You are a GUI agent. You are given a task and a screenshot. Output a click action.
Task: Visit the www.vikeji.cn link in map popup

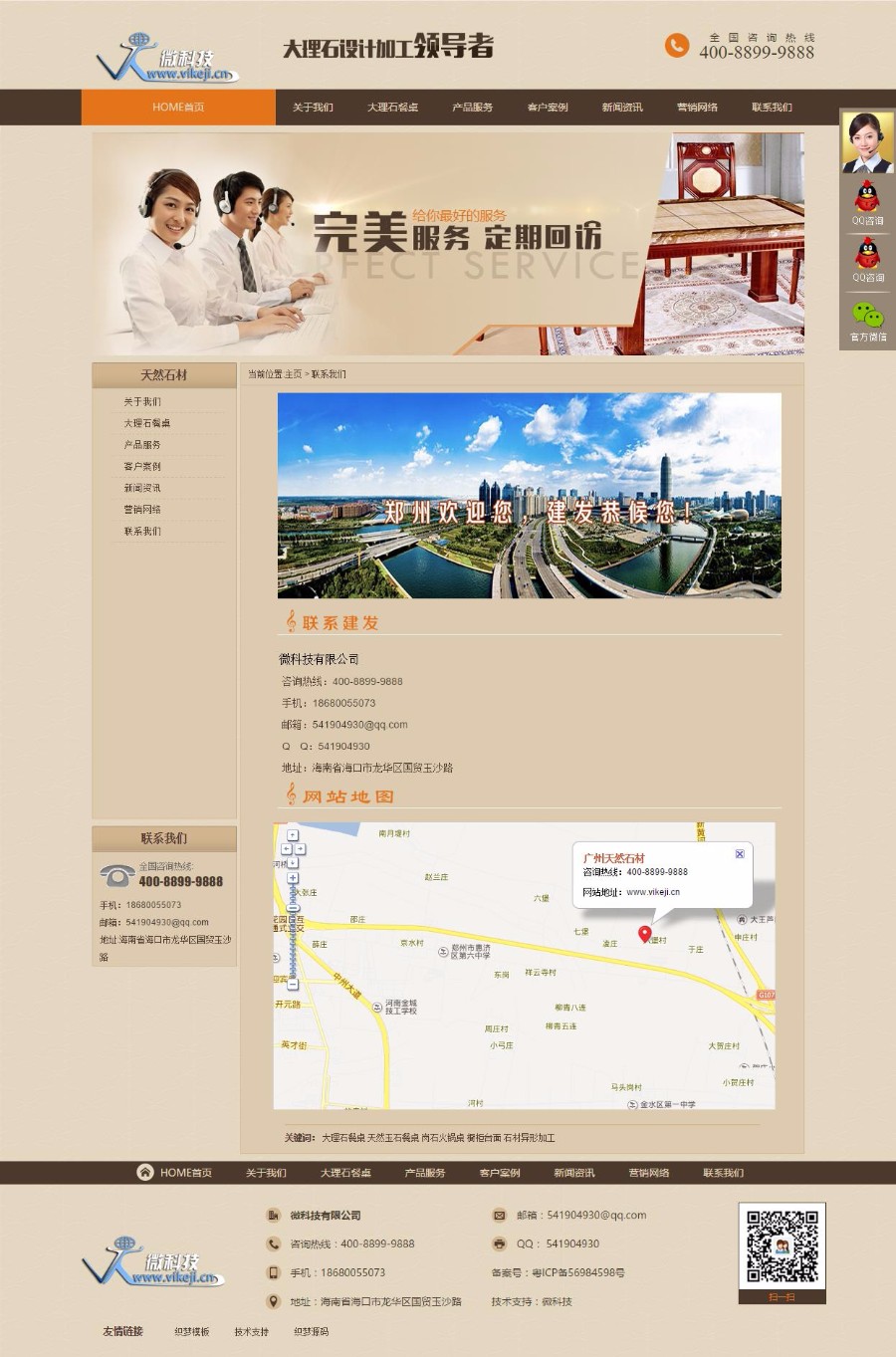click(x=654, y=892)
